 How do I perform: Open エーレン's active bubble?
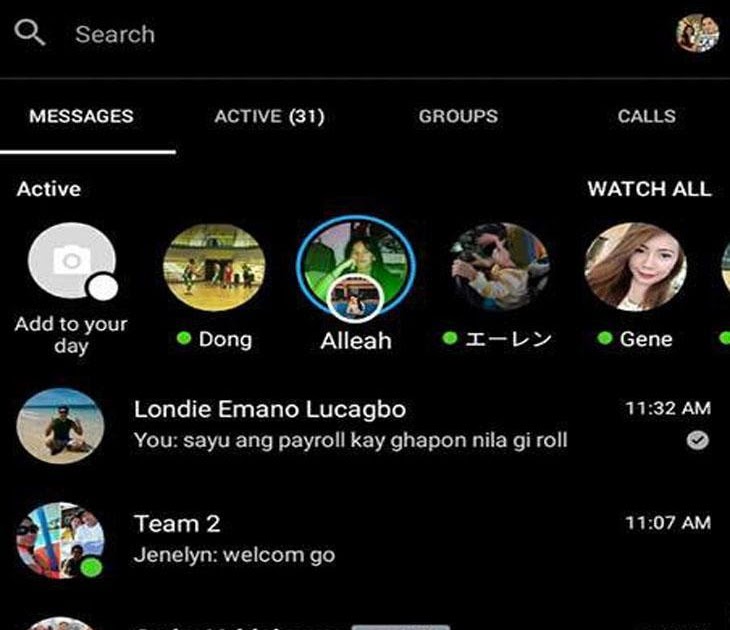coord(498,267)
